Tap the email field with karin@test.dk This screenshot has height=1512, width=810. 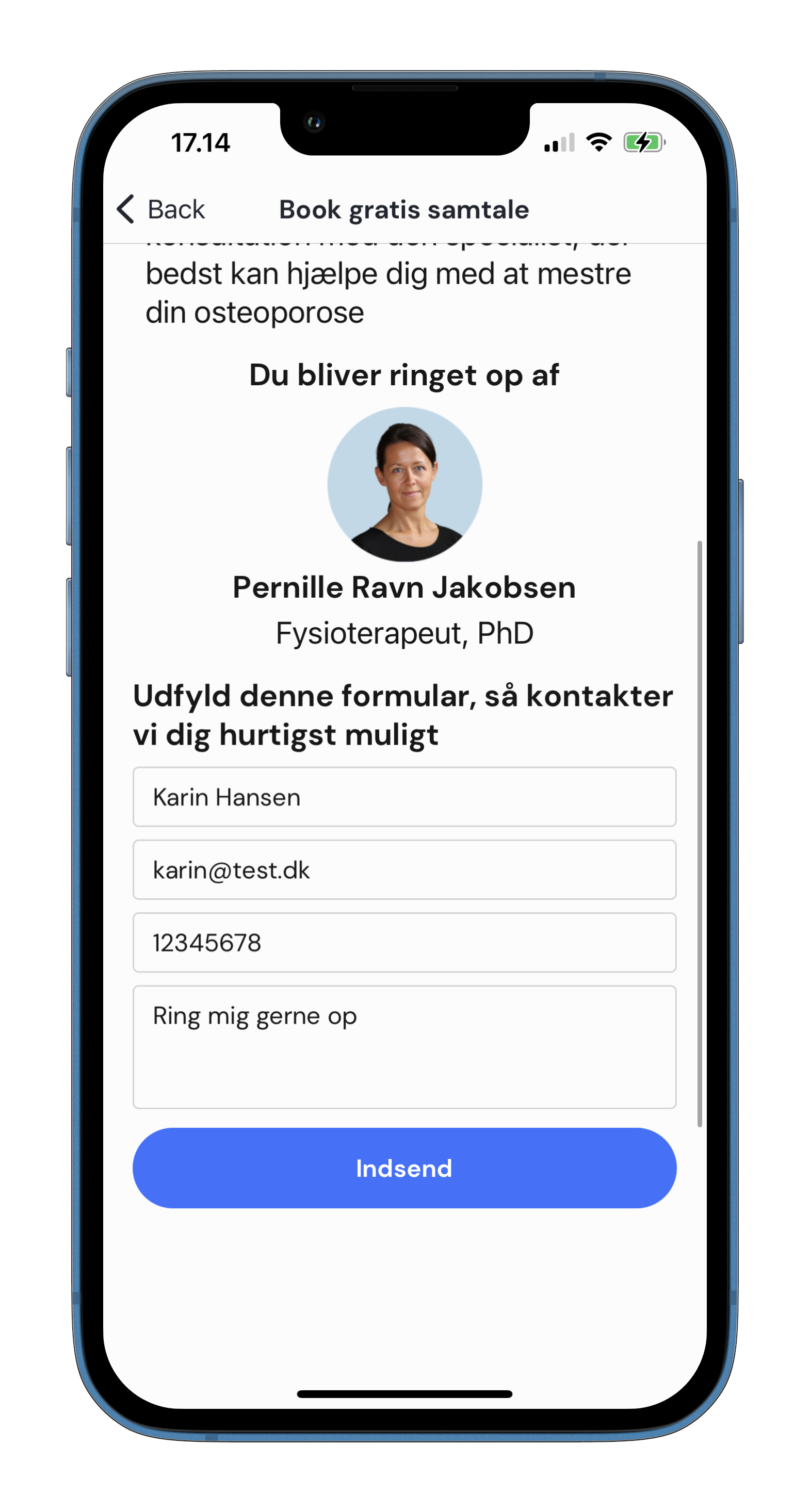coord(404,870)
